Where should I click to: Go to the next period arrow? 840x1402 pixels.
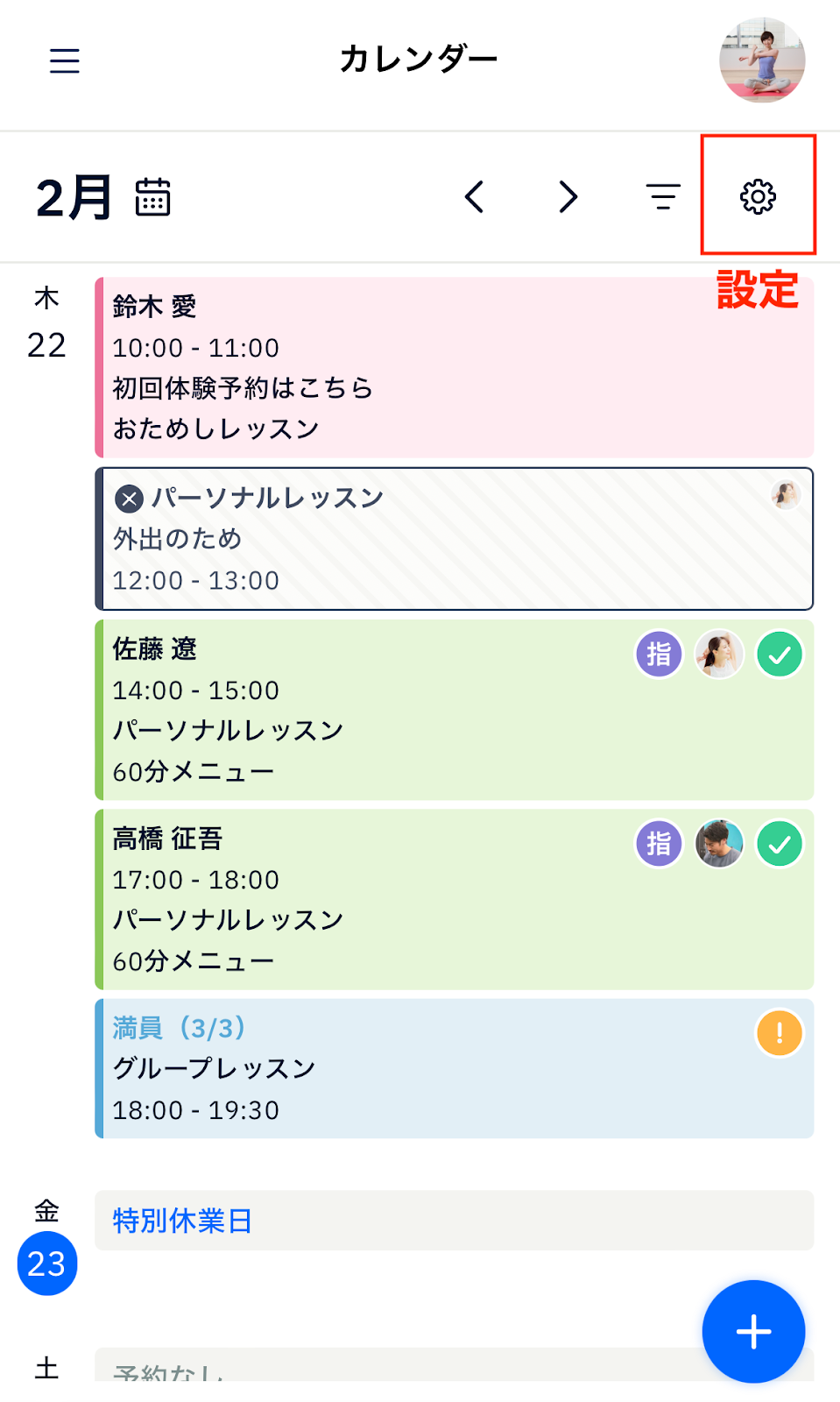[568, 196]
